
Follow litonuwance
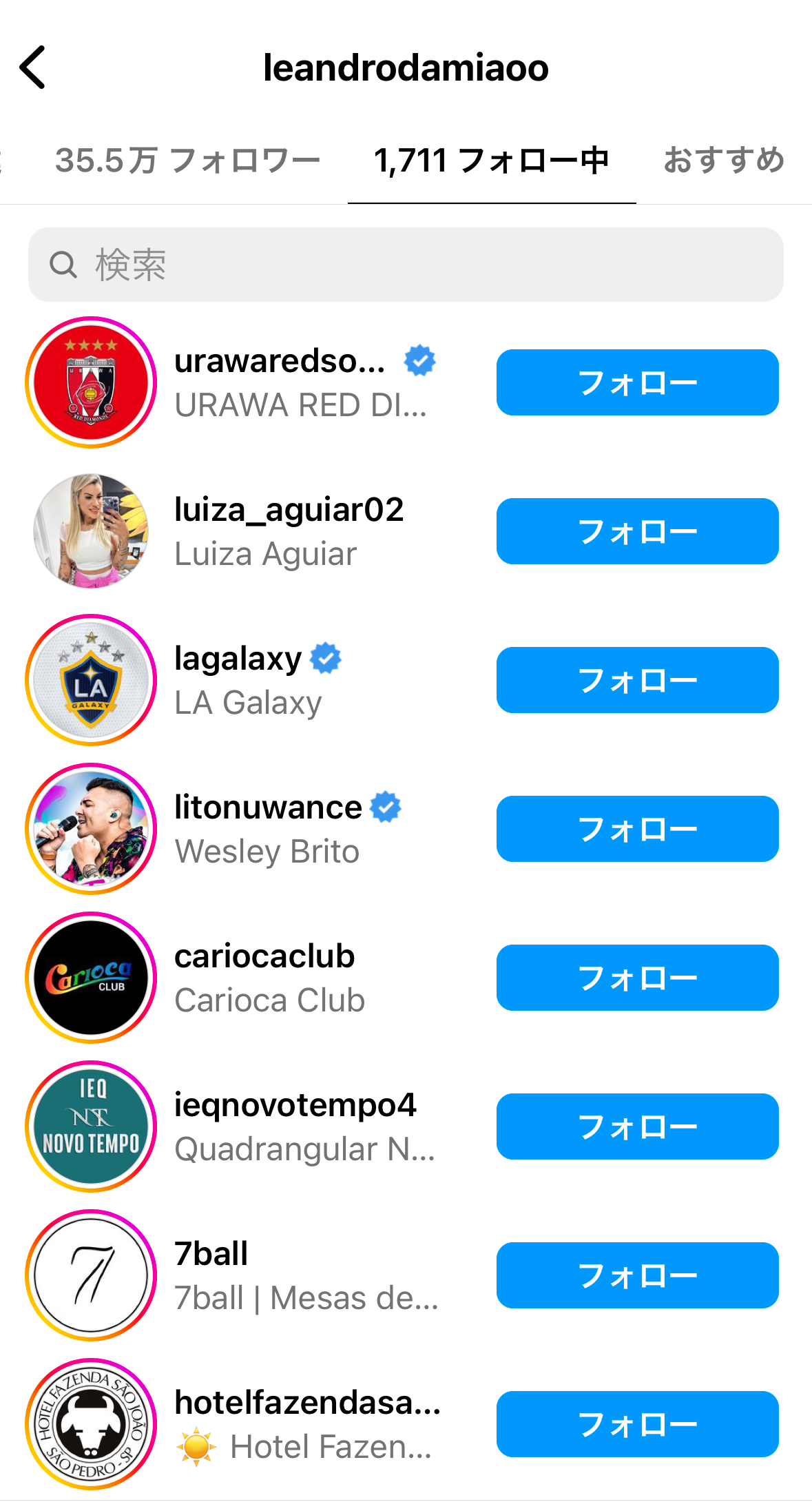pos(637,829)
